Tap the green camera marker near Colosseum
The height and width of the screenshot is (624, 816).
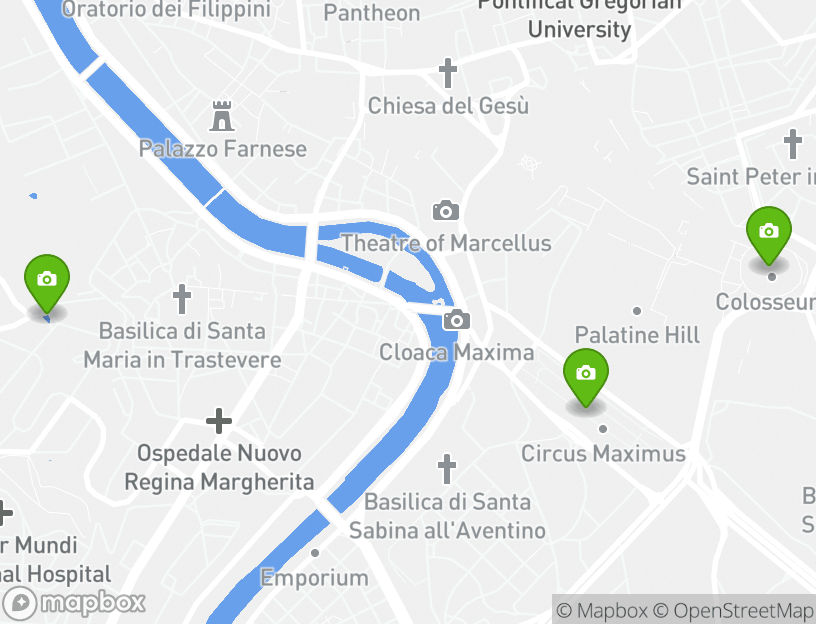coord(768,233)
